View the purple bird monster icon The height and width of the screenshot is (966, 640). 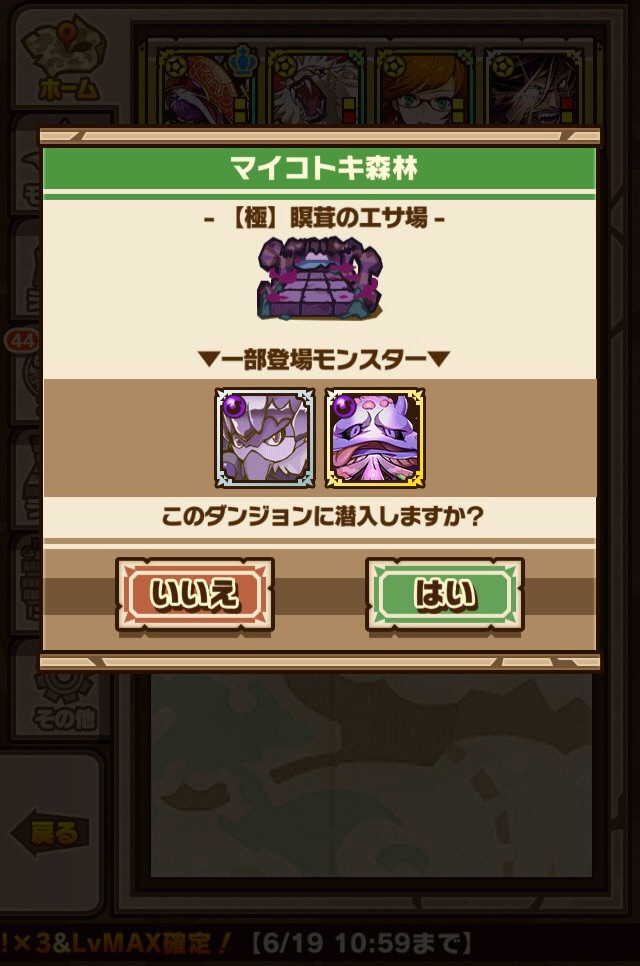(x=265, y=438)
